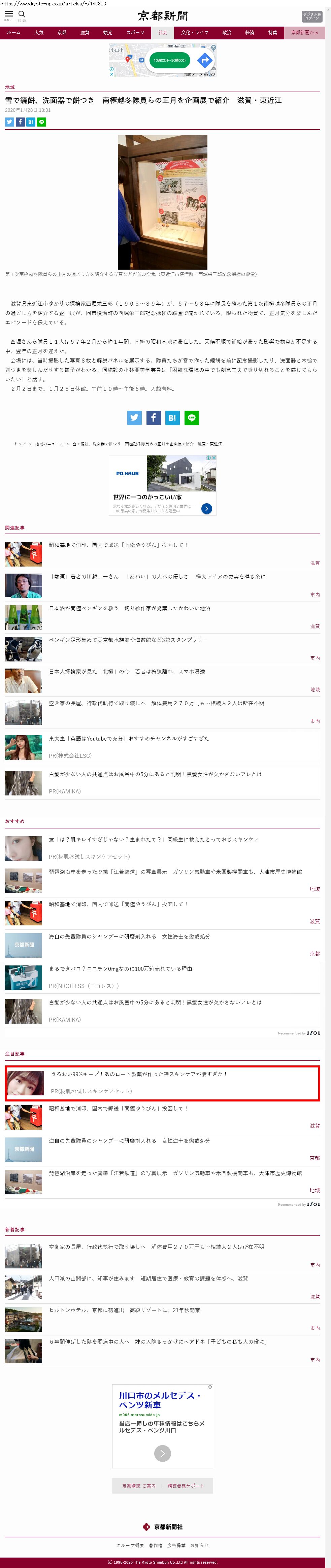The width and height of the screenshot is (331, 1568).
Task: Read the 人口減の山間部に、知事が住みます article
Action: point(148,1278)
